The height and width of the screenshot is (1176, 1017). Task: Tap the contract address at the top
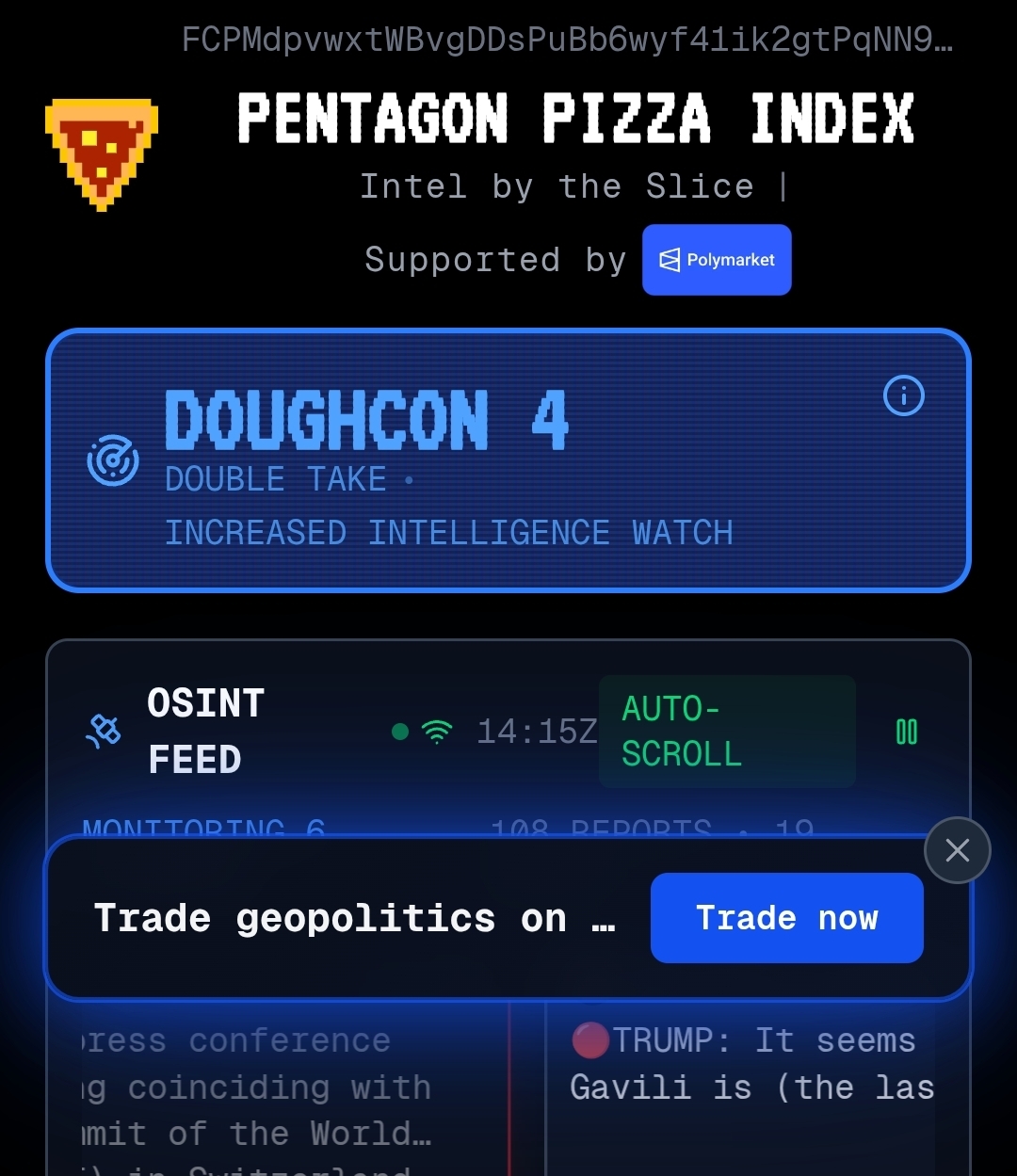567,40
